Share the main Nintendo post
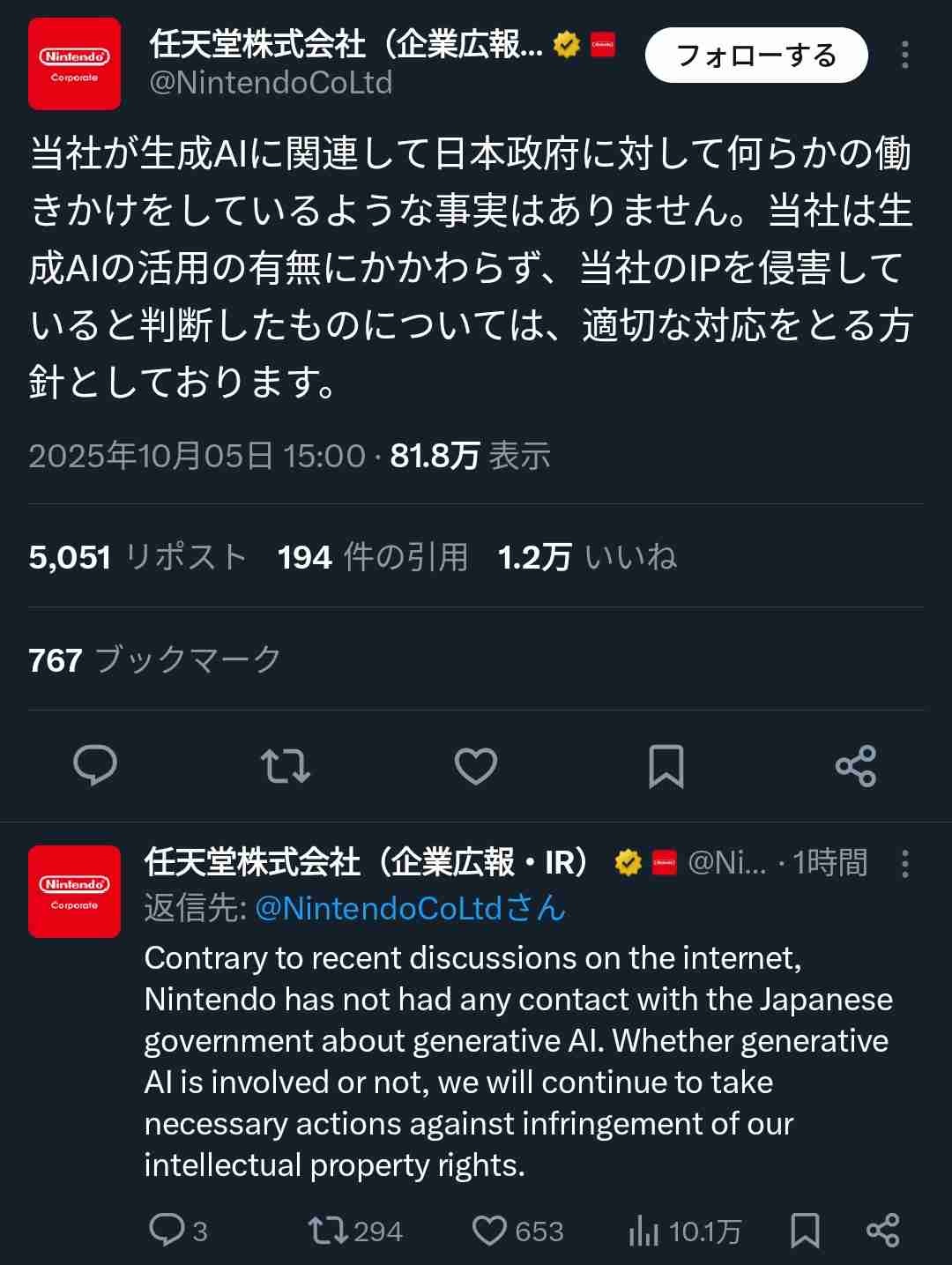The image size is (952, 1265). point(856,765)
